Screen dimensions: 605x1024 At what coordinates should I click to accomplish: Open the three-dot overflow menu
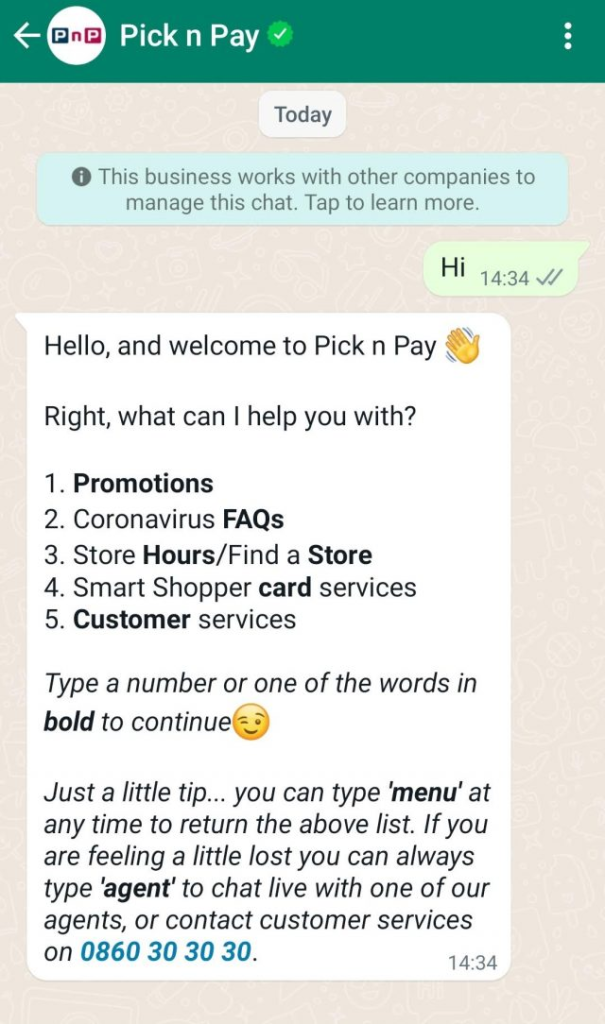(567, 37)
